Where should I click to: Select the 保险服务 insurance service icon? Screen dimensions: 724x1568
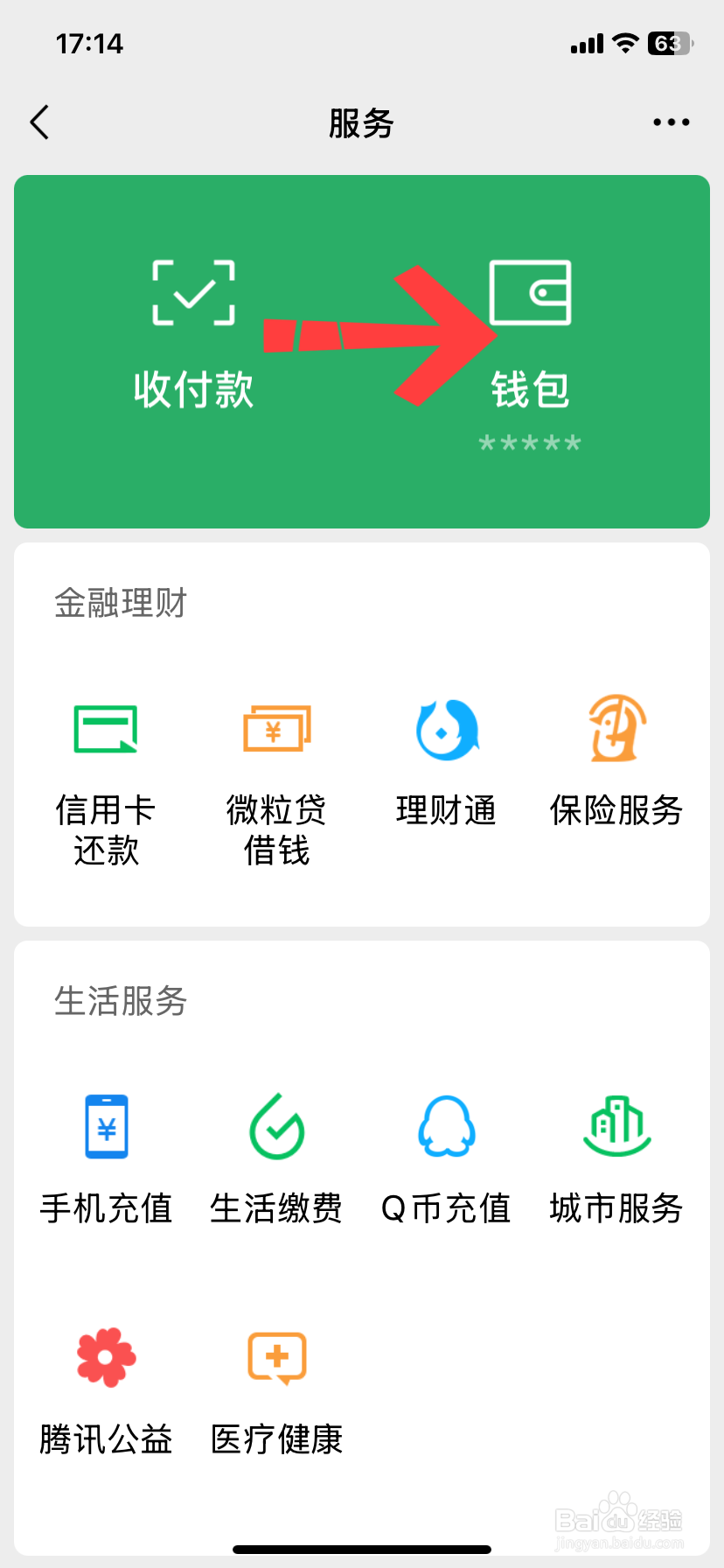[x=616, y=728]
